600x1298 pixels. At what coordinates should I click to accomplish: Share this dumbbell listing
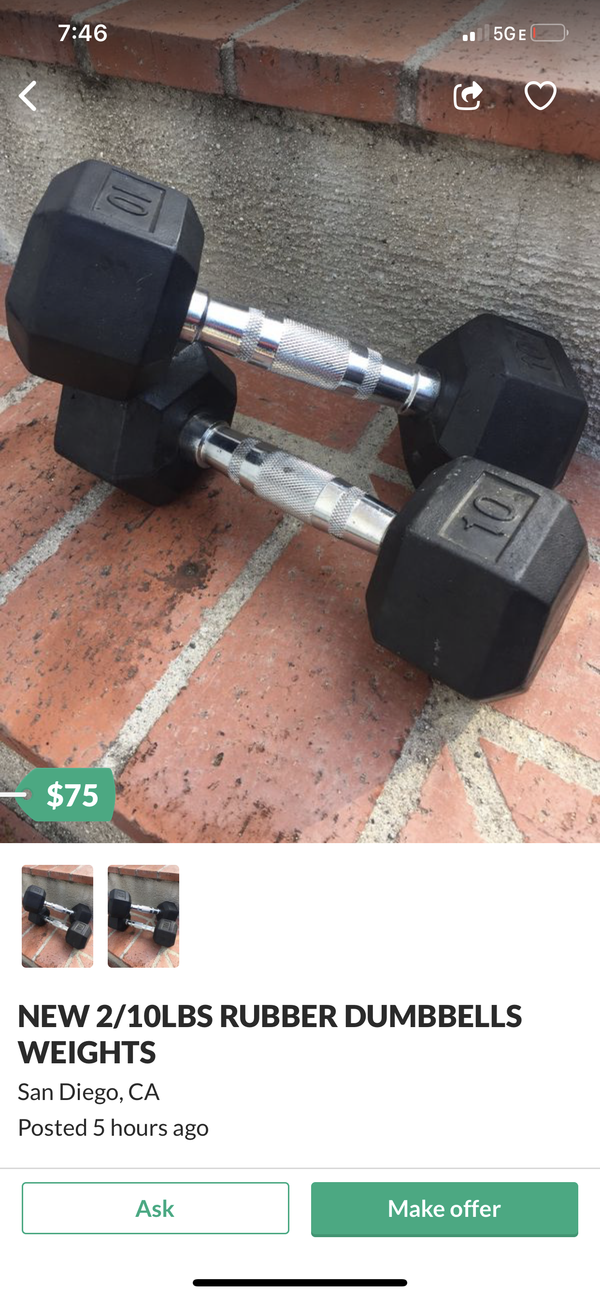click(468, 95)
